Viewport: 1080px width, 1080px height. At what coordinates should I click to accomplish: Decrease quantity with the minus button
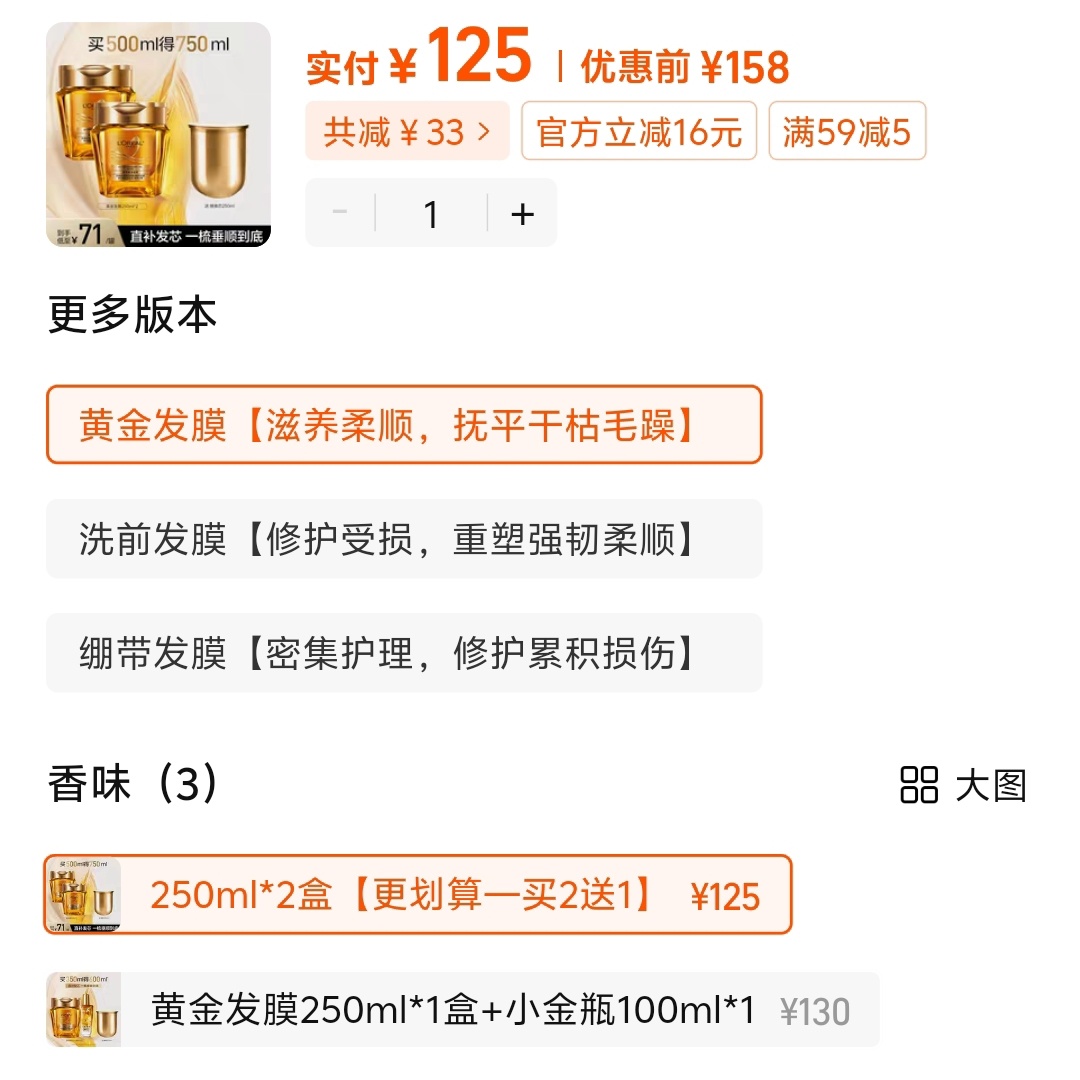(340, 213)
